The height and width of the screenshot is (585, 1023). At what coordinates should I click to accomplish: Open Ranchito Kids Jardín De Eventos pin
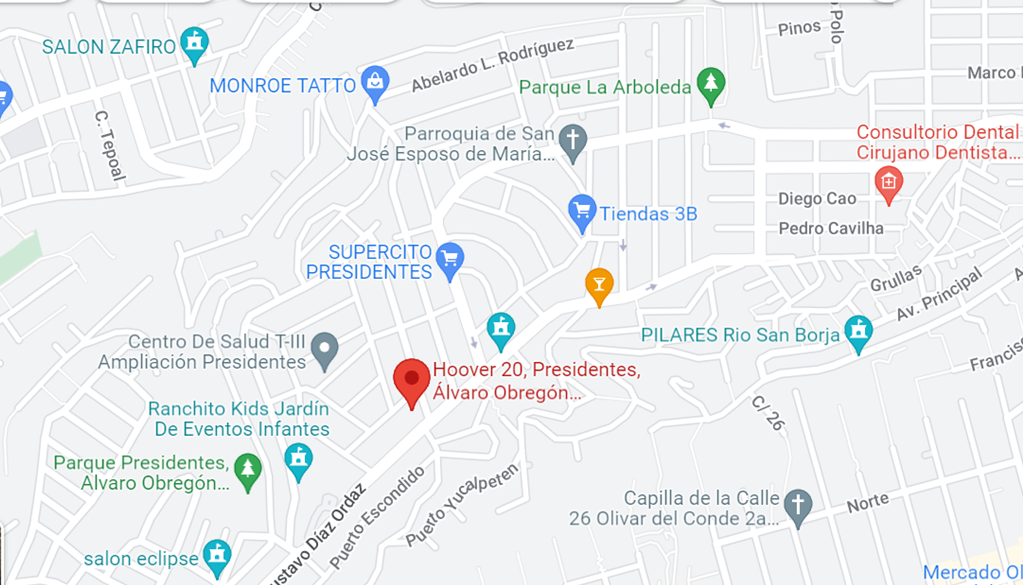tap(299, 462)
